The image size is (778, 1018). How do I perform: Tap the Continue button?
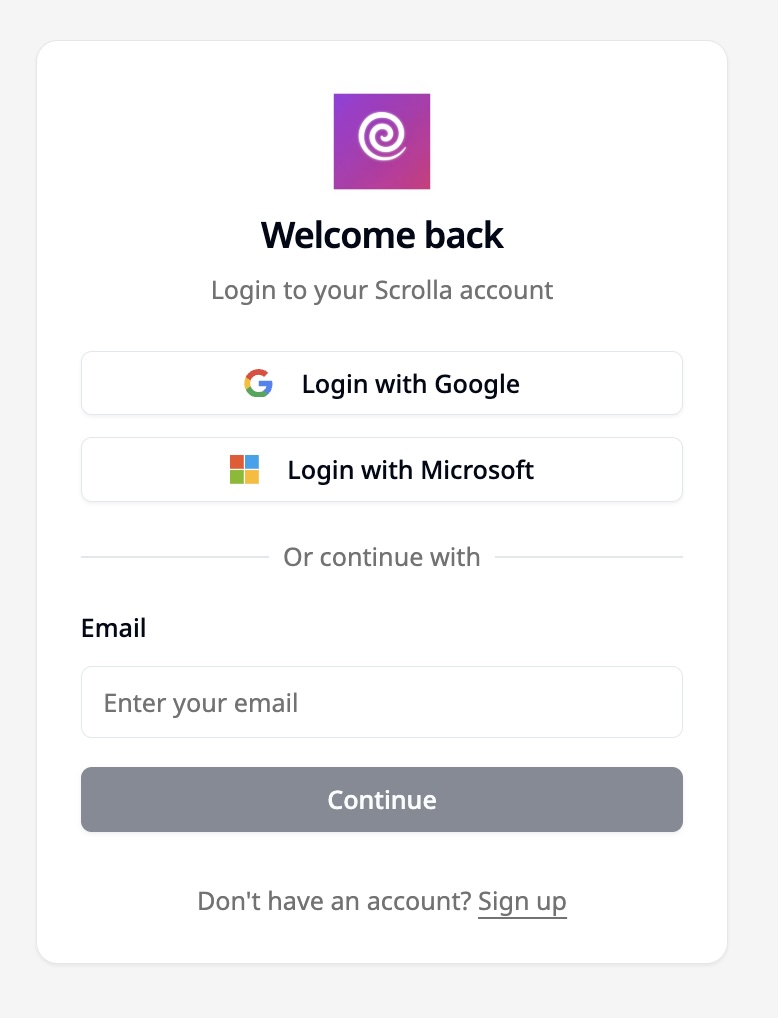(x=381, y=799)
